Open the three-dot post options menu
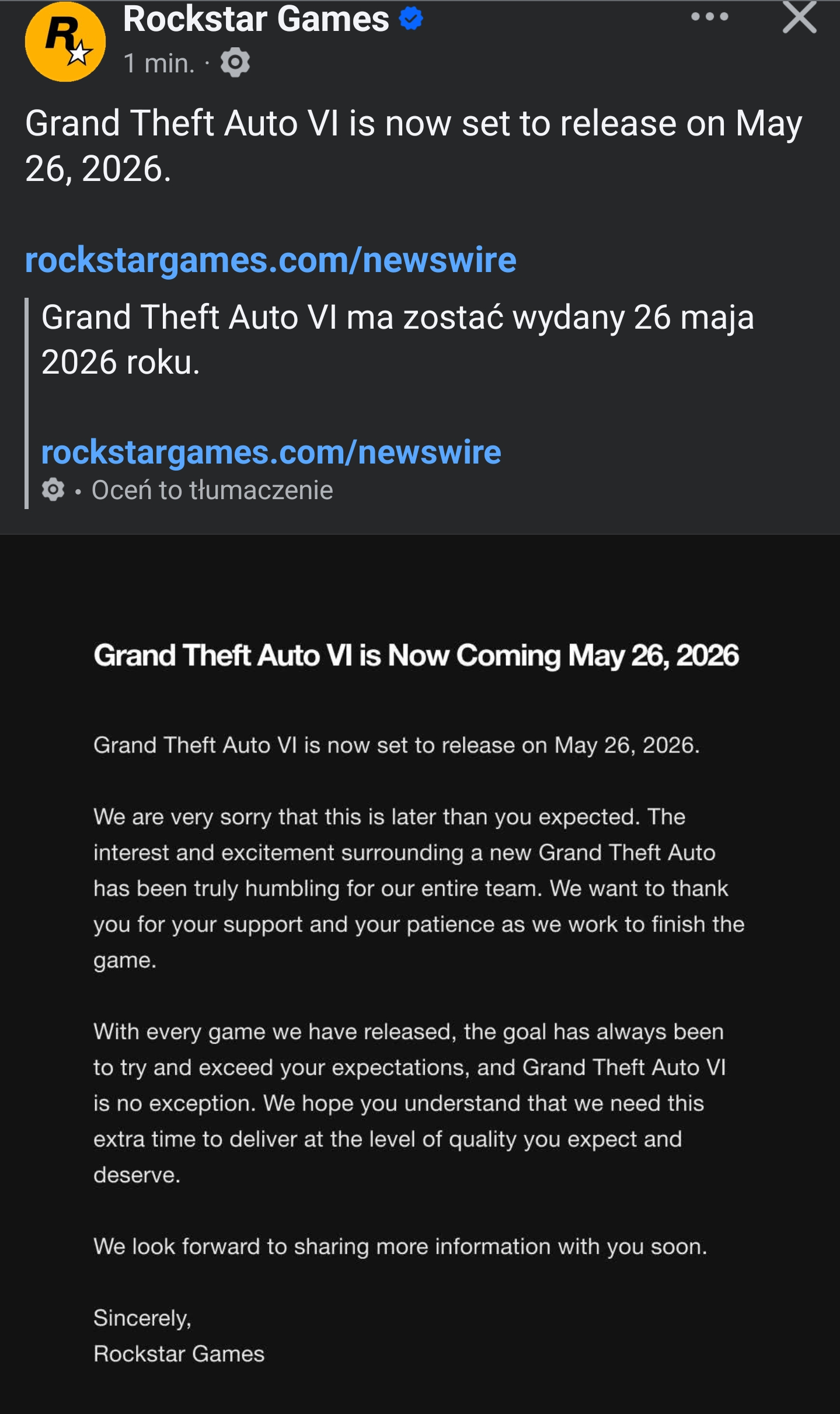The height and width of the screenshot is (1414, 840). pyautogui.click(x=709, y=17)
